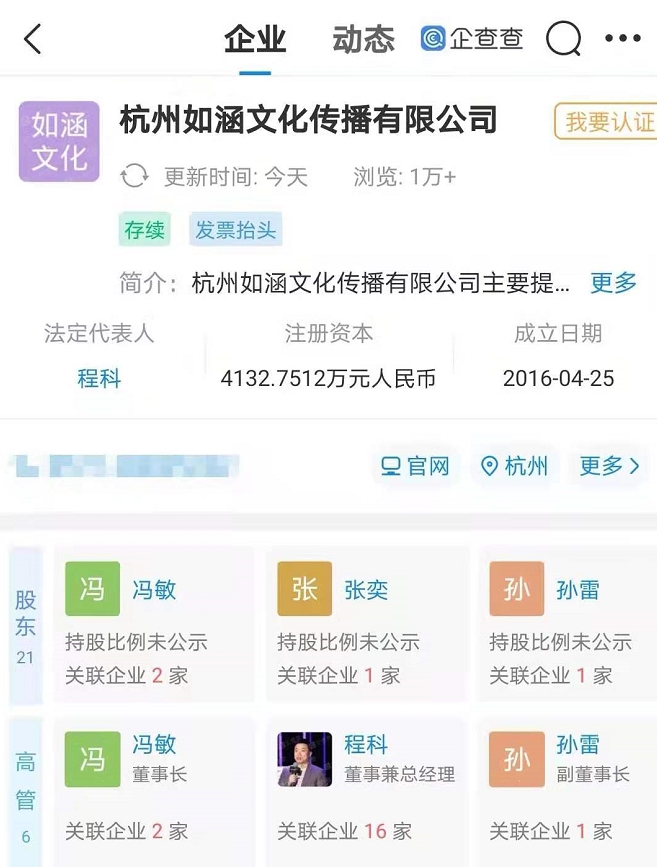The width and height of the screenshot is (657, 867).
Task: Open the search magnifier icon
Action: point(564,40)
